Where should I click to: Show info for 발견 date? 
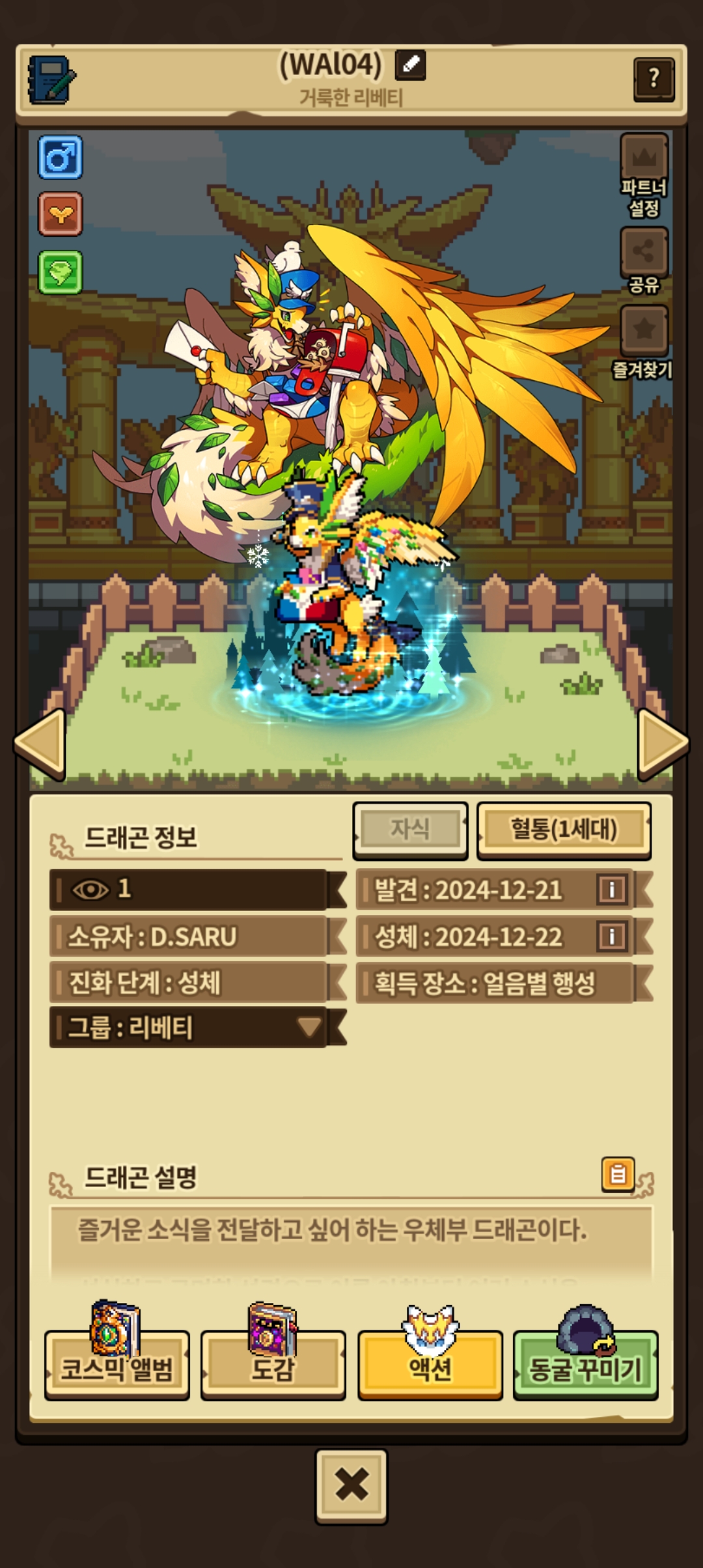(612, 889)
